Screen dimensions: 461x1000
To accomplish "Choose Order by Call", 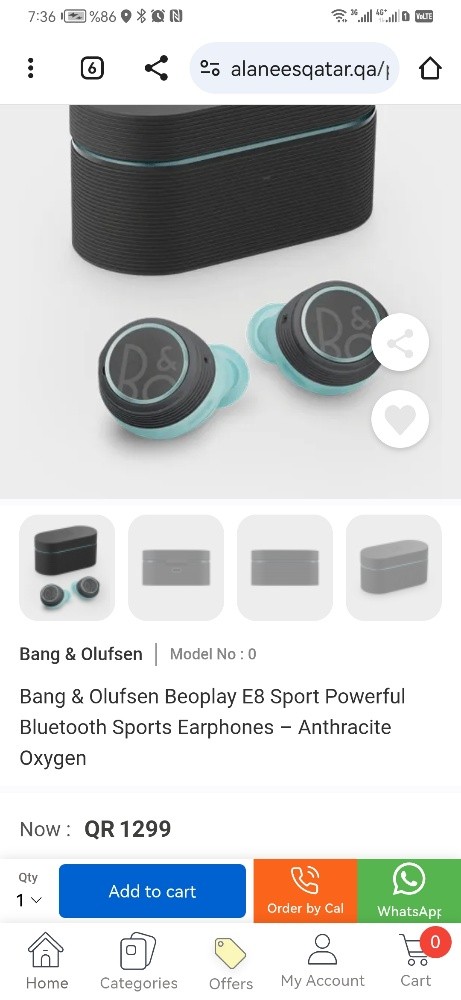I will (305, 891).
